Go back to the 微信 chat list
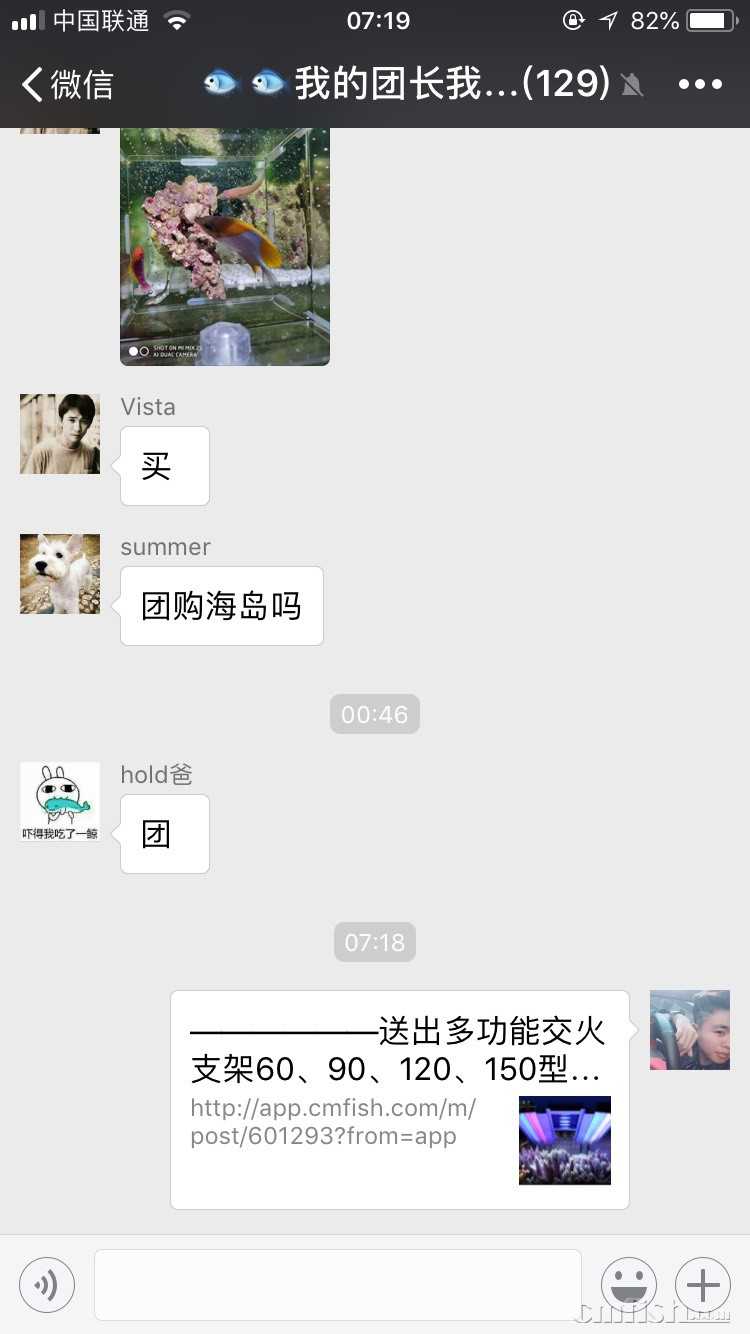750x1334 pixels. click(x=68, y=85)
